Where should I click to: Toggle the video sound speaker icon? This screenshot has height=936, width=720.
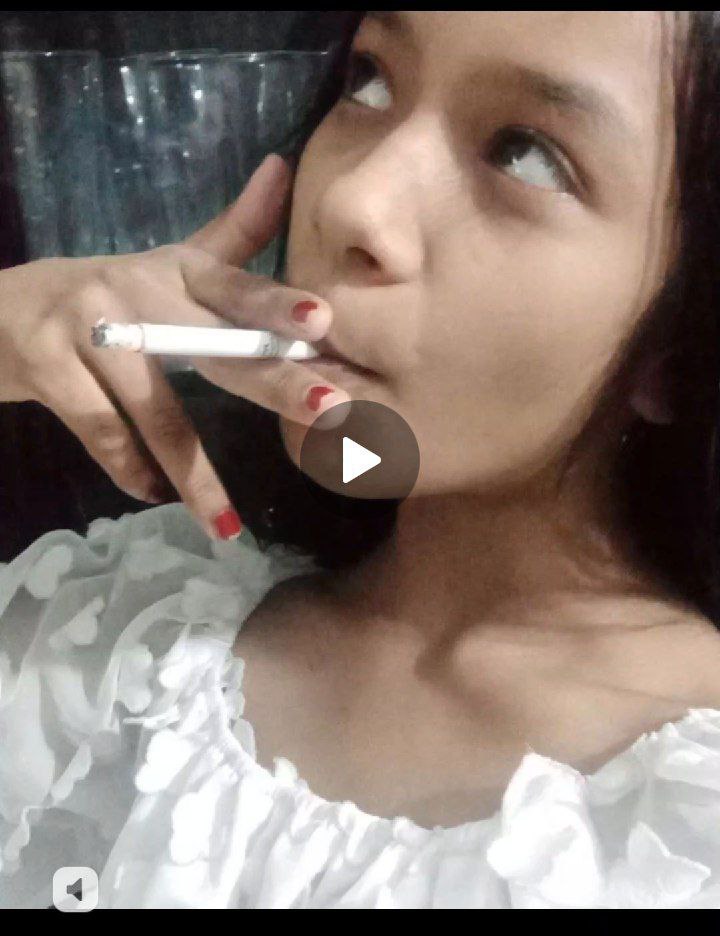(x=75, y=889)
